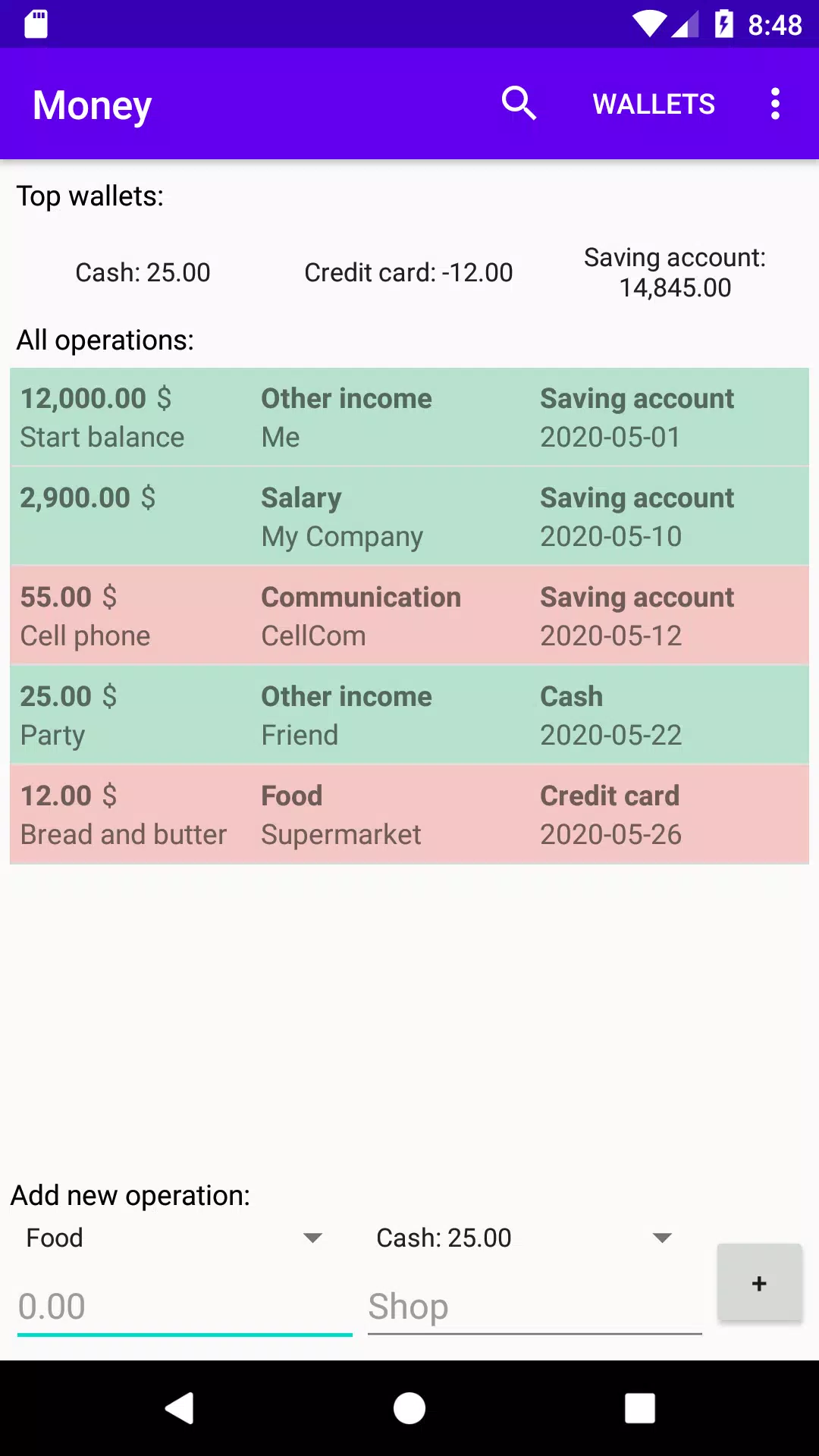
Task: Go to the home screen
Action: (x=409, y=1408)
